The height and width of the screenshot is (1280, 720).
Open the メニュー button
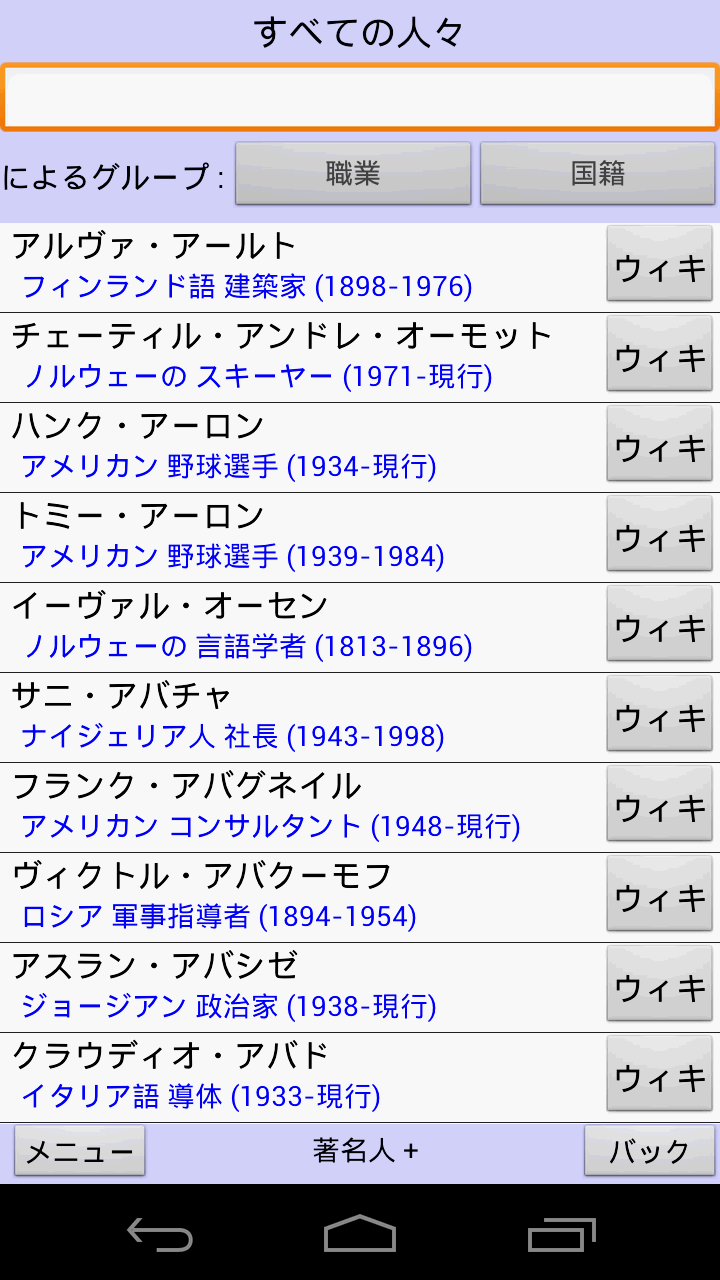tap(80, 1151)
